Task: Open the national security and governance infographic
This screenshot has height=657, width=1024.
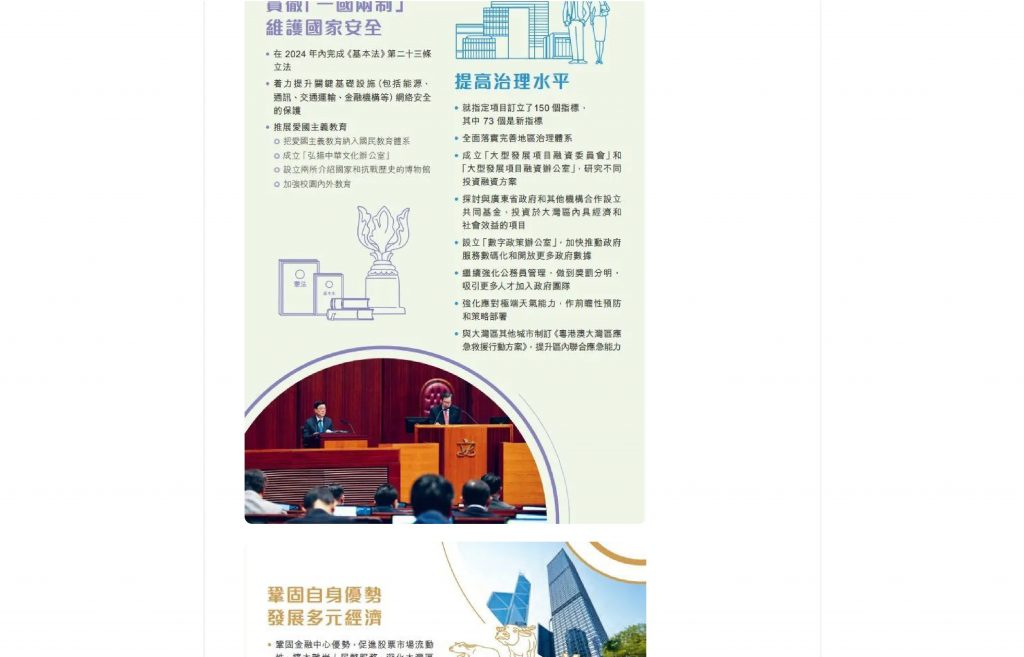Action: [444, 260]
